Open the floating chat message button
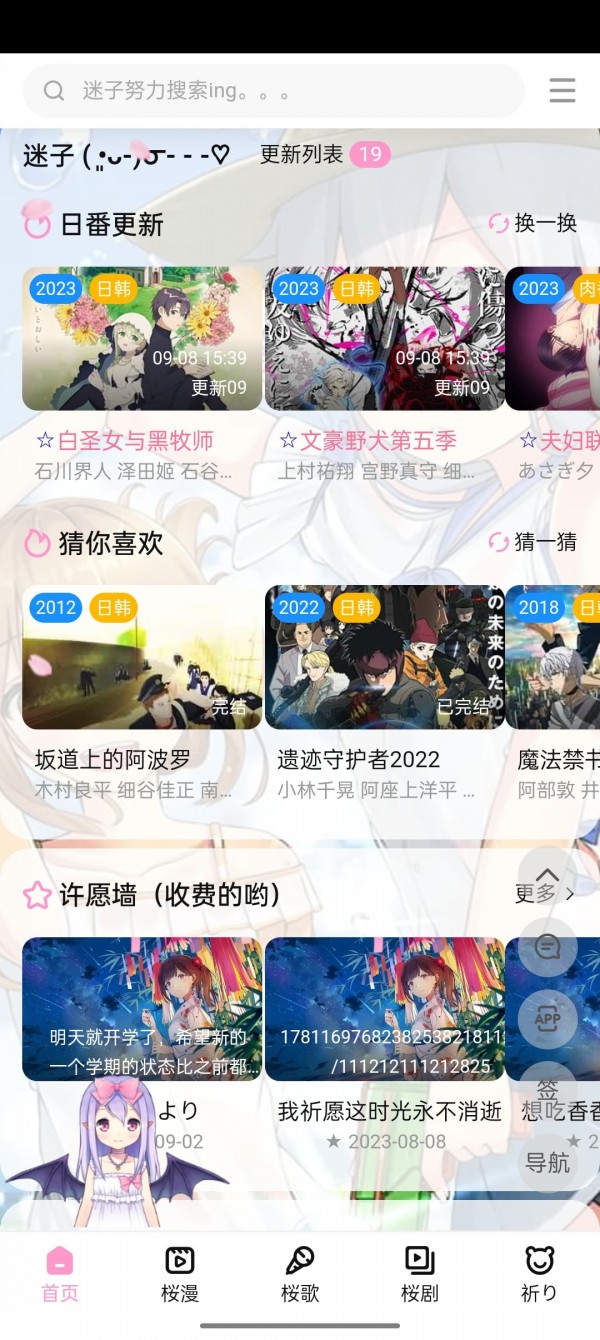 point(547,947)
